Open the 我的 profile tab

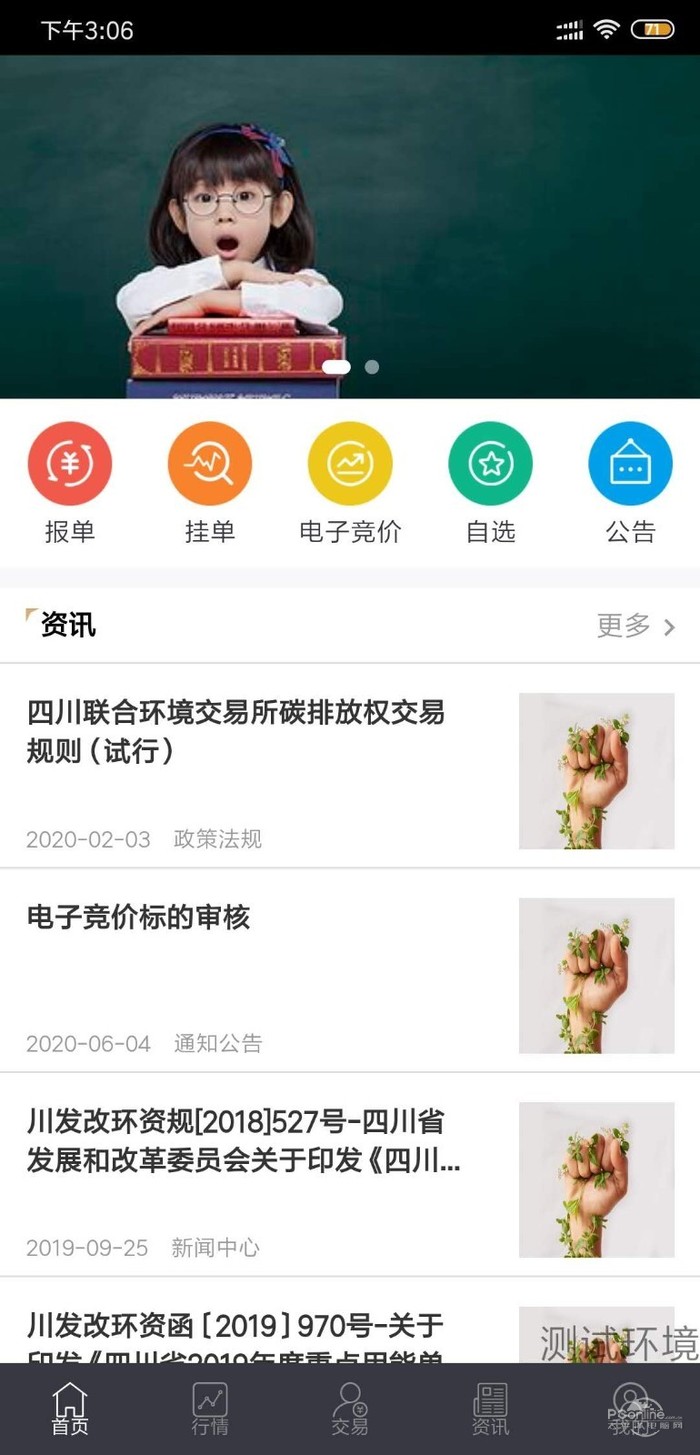pos(630,1408)
